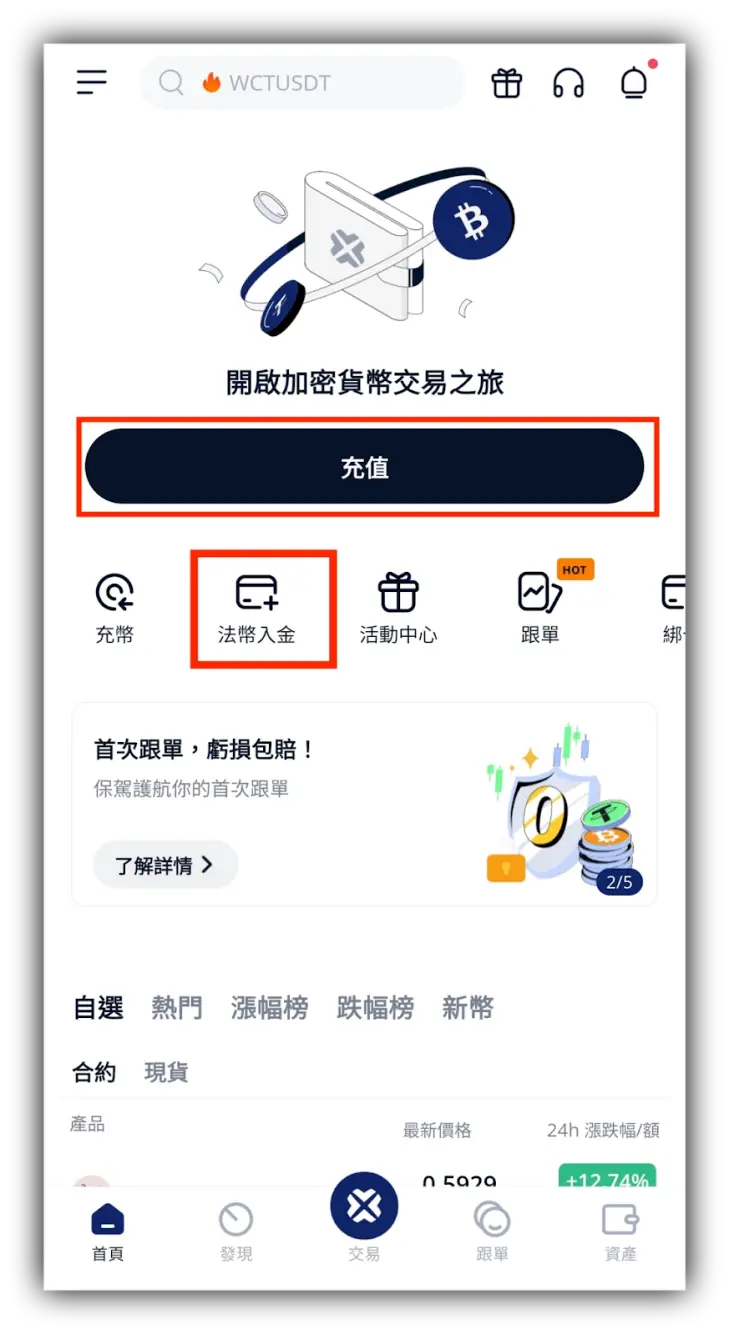Open the gift rewards icon

(x=506, y=83)
